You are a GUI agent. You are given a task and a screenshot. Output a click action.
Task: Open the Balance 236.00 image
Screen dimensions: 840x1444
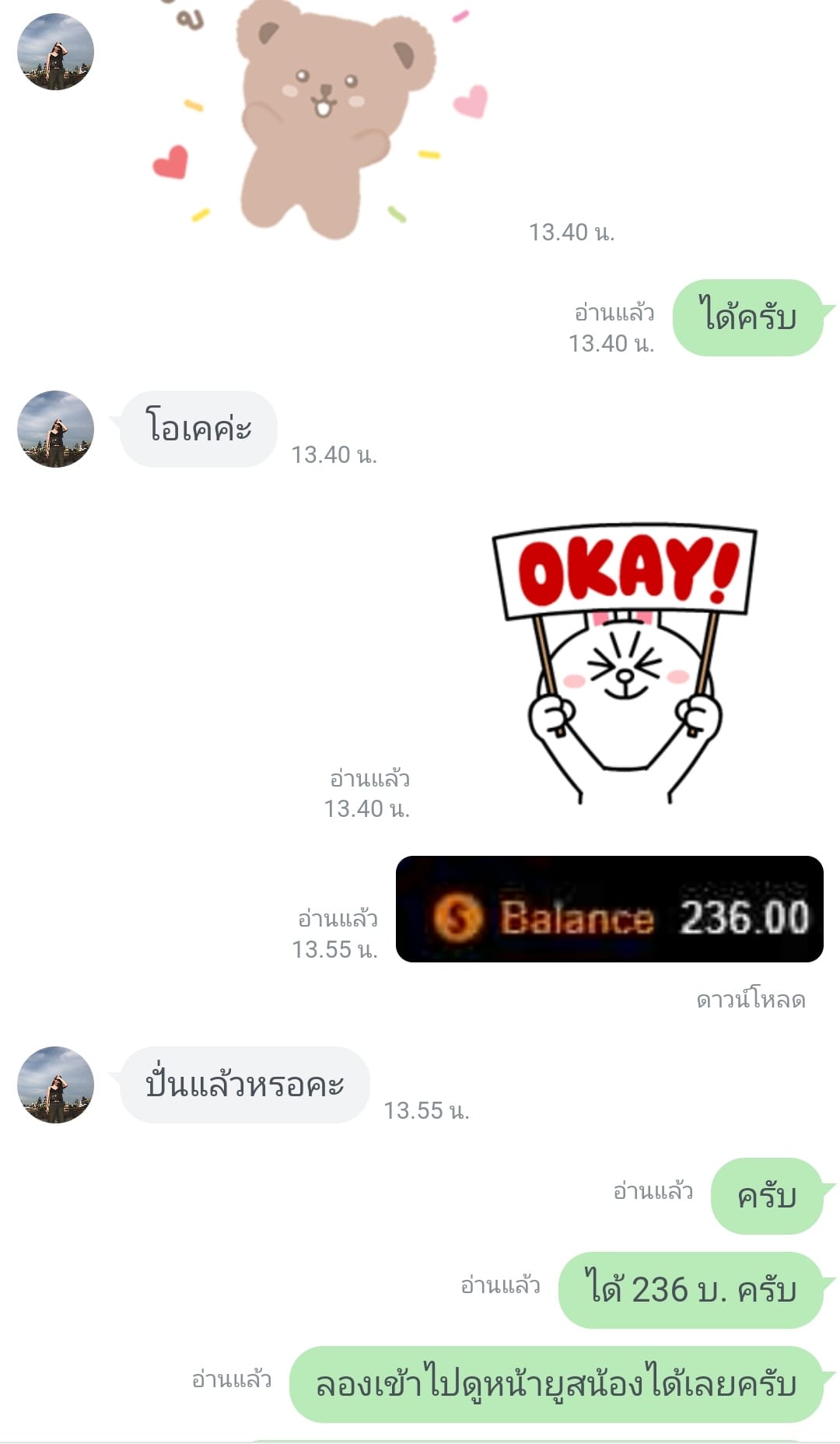point(609,909)
